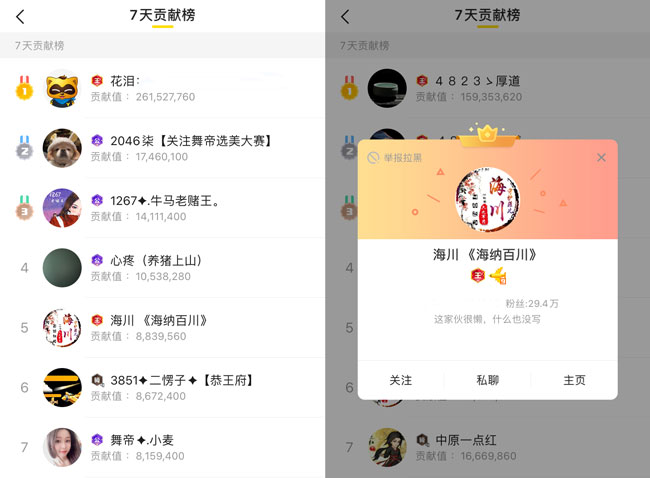Follow 海川 with the 关注 button
The height and width of the screenshot is (478, 650).
400,381
